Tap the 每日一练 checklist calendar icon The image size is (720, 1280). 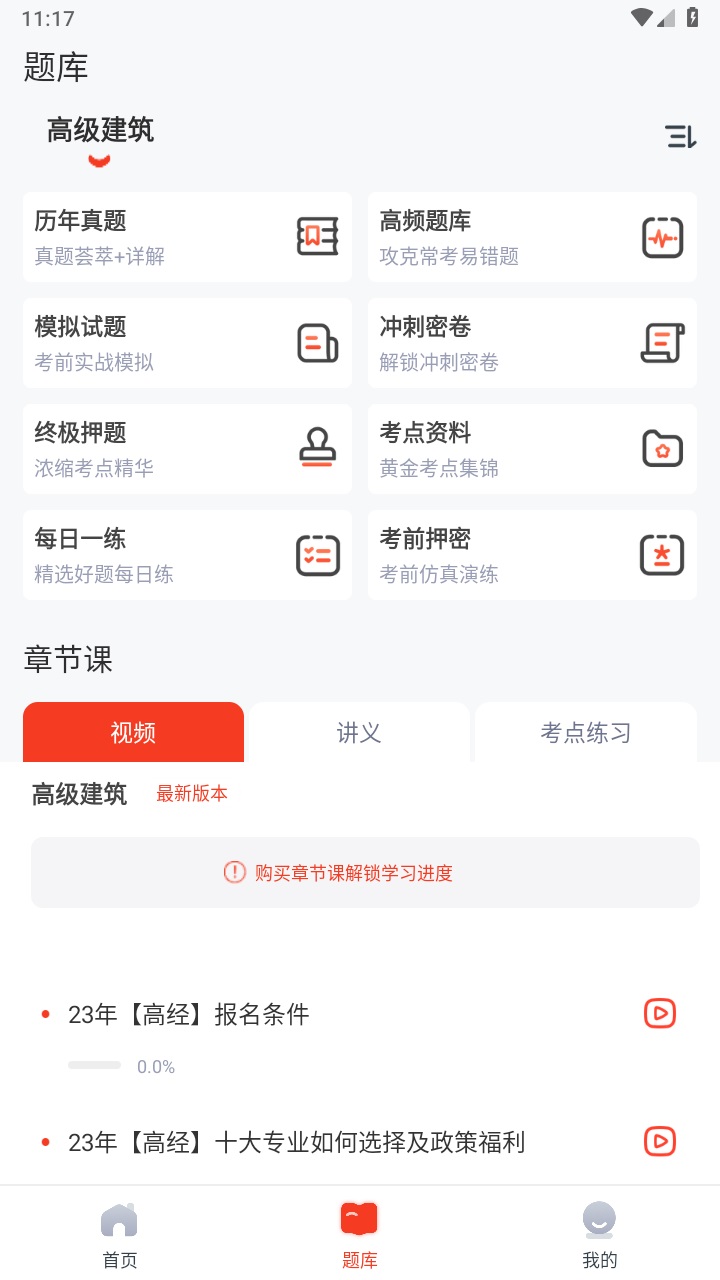pyautogui.click(x=317, y=555)
